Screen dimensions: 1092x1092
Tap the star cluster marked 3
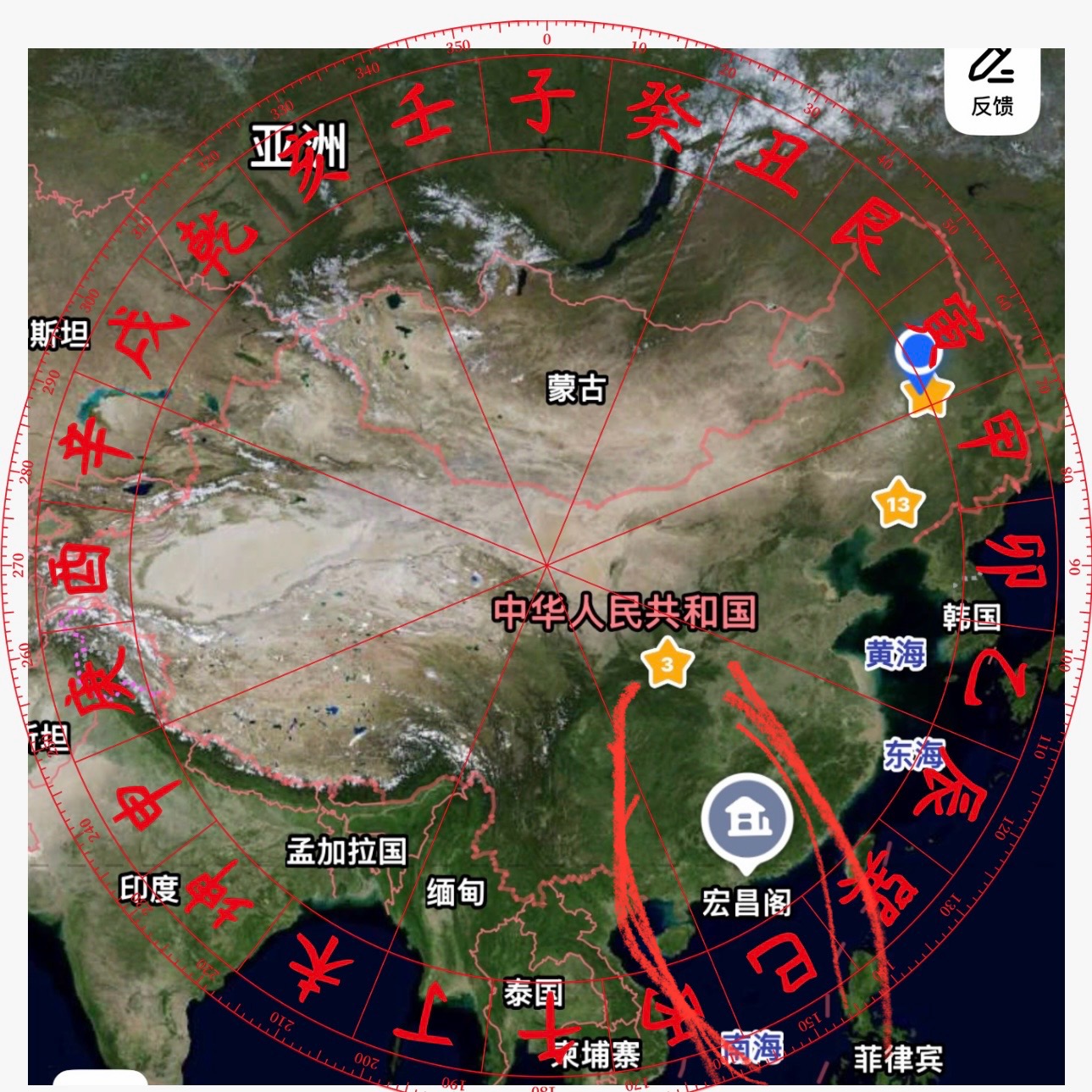click(x=667, y=664)
